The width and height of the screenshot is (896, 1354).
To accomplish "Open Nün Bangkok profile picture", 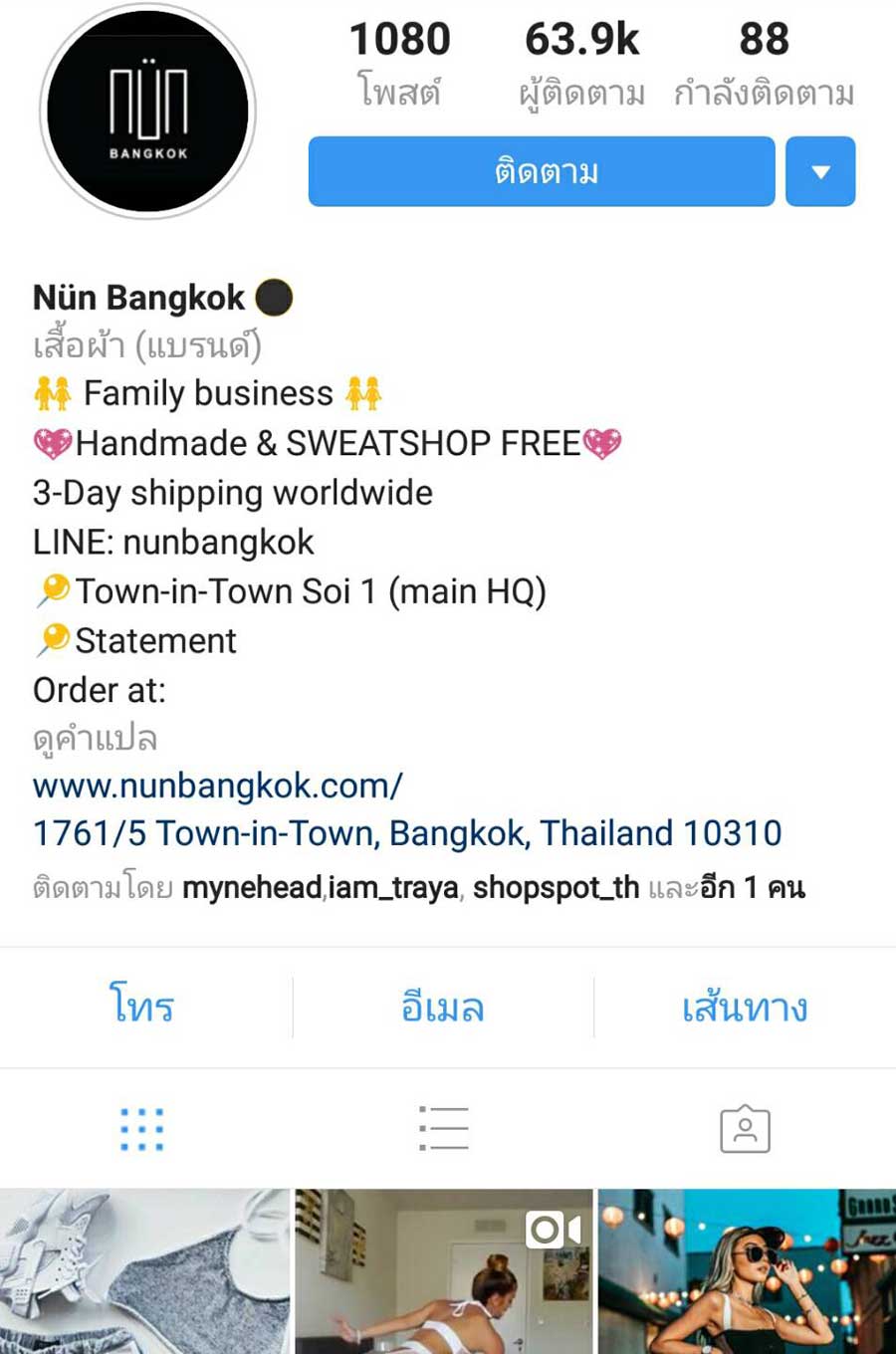I will point(148,112).
